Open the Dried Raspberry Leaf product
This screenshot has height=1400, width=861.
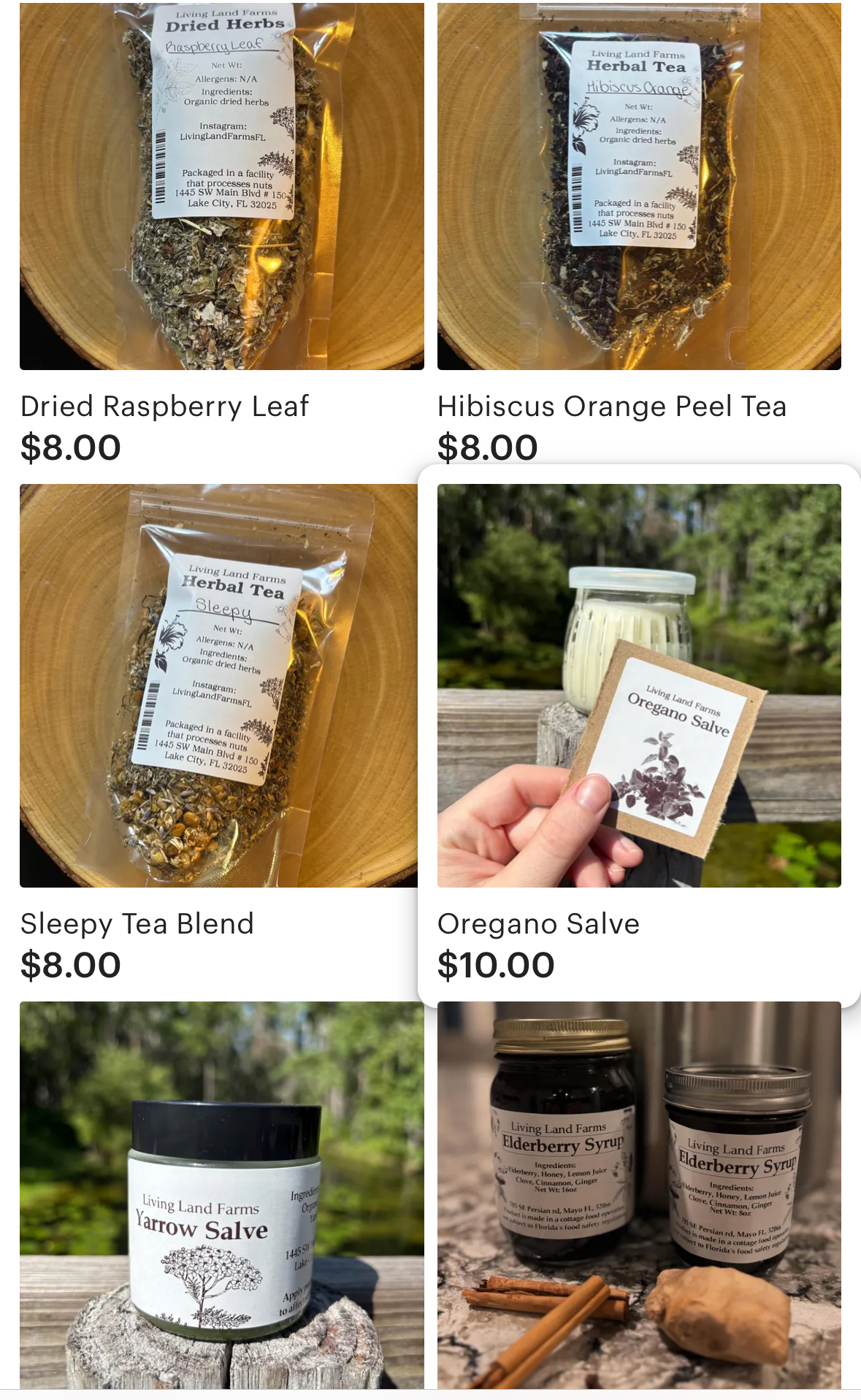point(221,187)
